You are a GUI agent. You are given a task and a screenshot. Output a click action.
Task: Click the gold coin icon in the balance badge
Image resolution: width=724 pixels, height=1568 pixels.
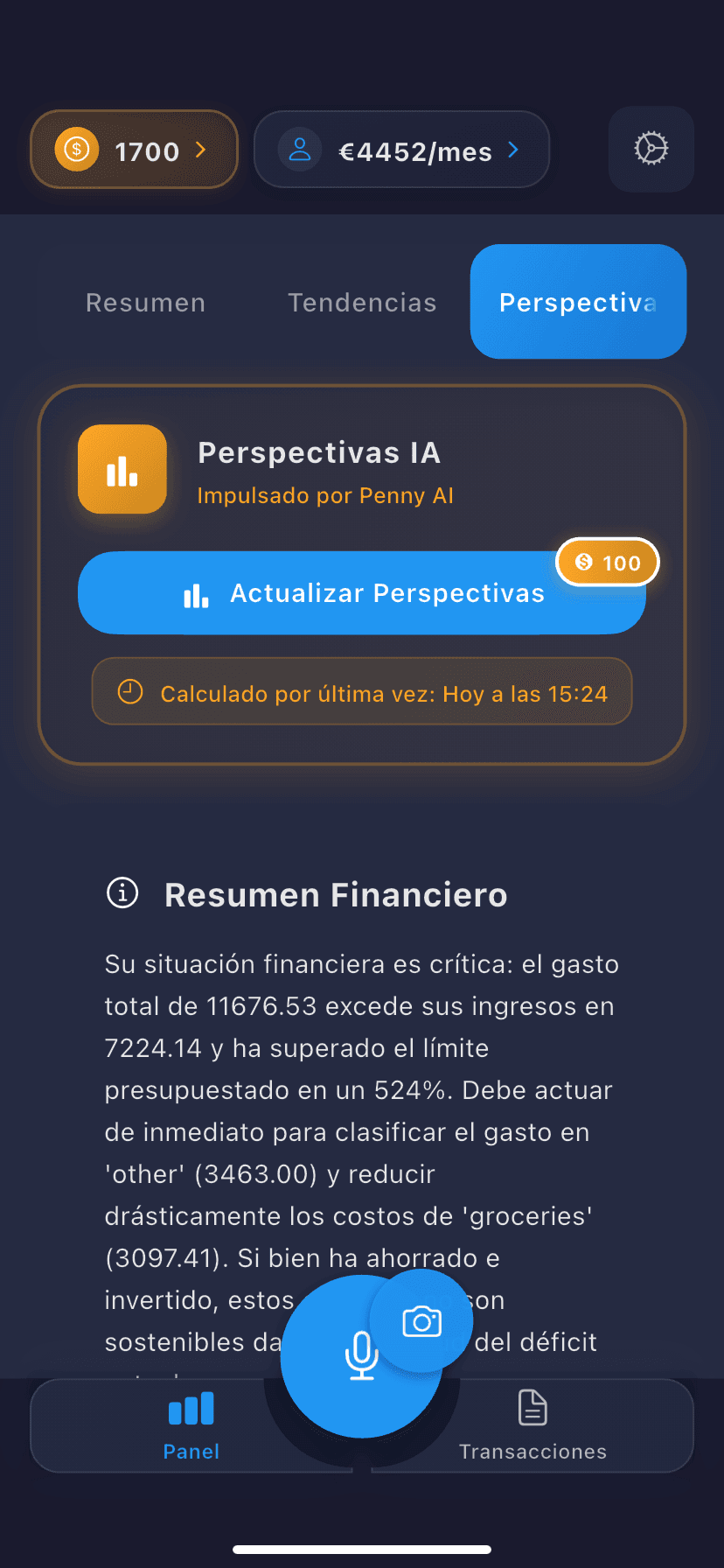tap(75, 150)
